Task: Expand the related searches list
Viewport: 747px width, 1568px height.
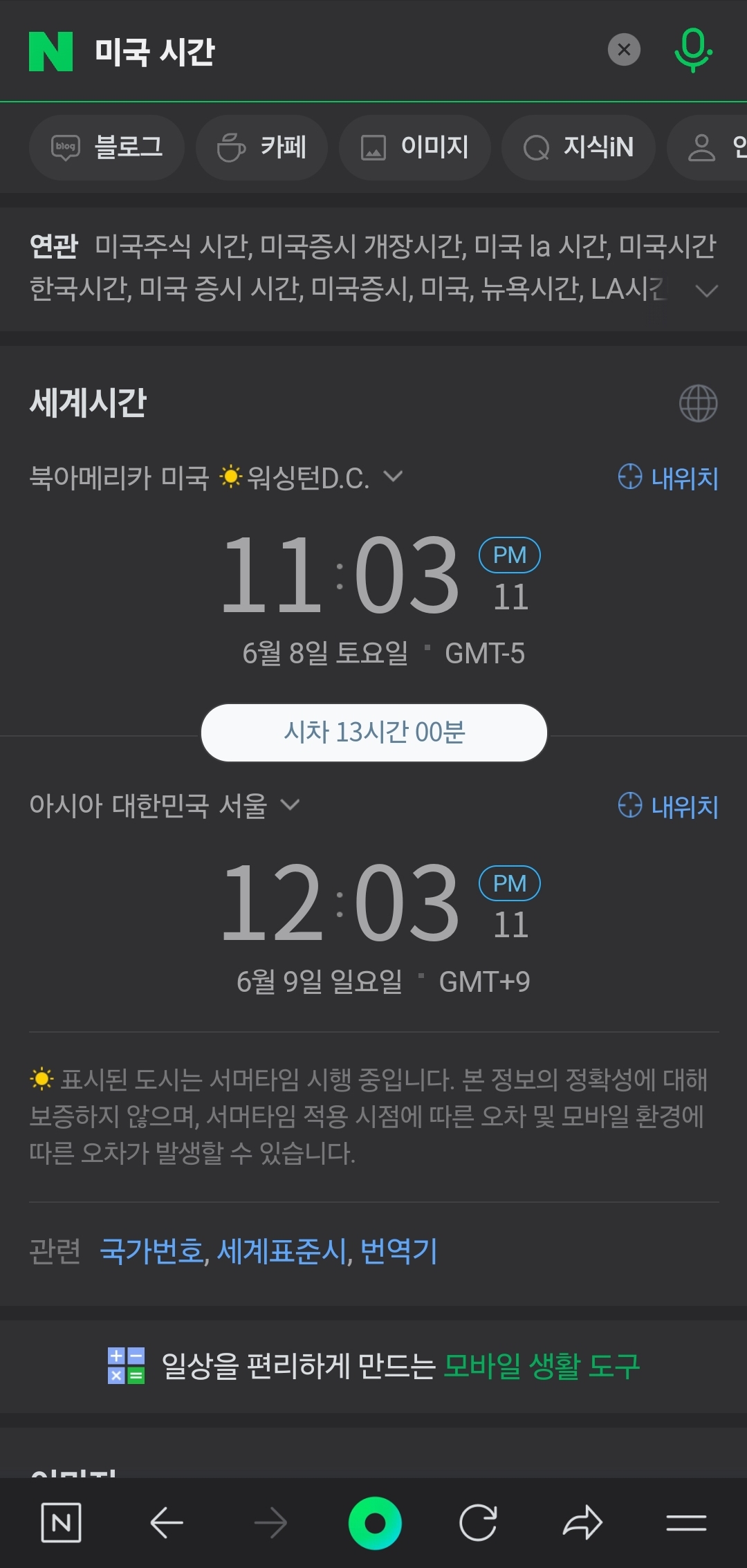Action: coord(706,290)
